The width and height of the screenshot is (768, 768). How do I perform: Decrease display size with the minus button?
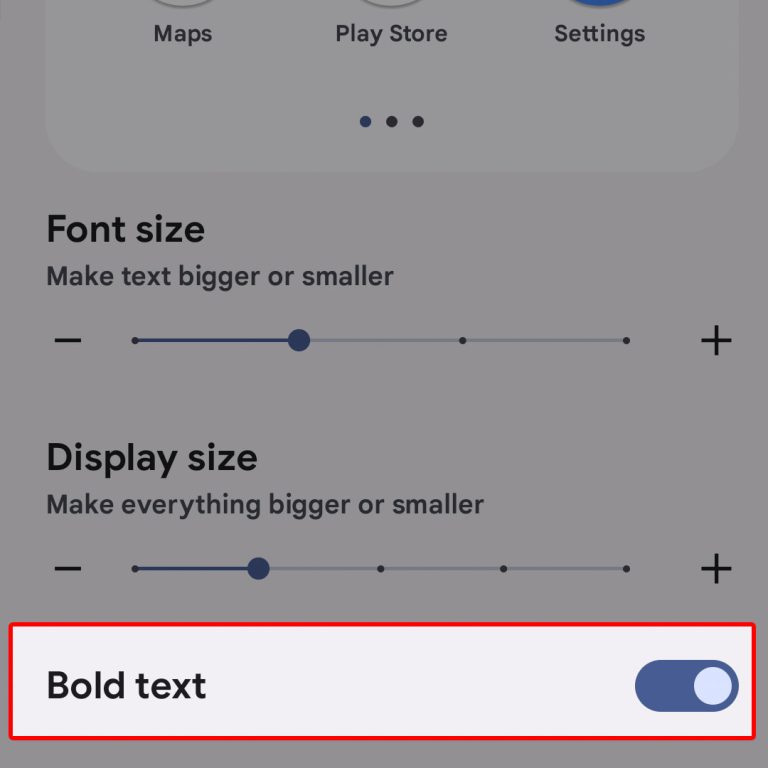pos(68,569)
